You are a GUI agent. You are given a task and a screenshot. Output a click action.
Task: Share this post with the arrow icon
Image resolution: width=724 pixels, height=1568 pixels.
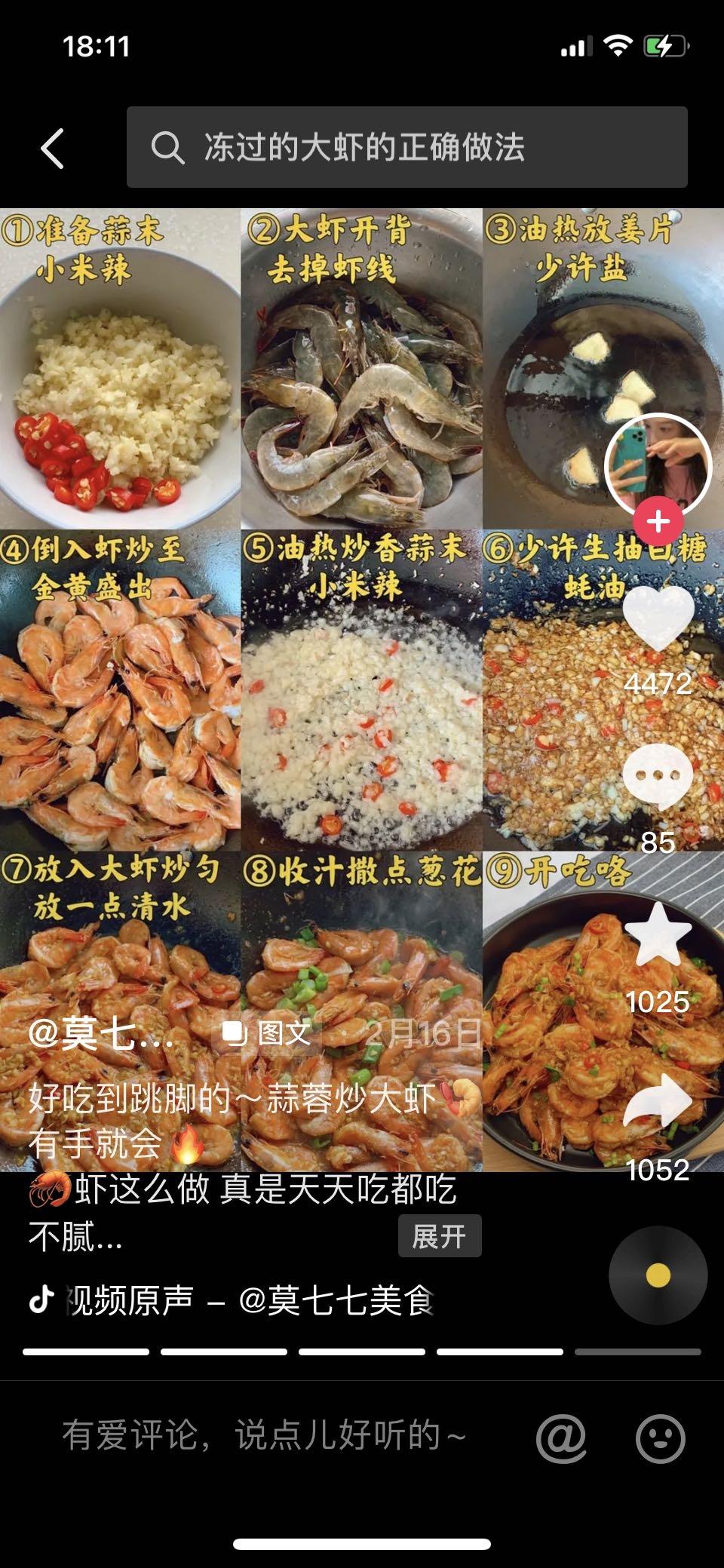(x=658, y=1102)
